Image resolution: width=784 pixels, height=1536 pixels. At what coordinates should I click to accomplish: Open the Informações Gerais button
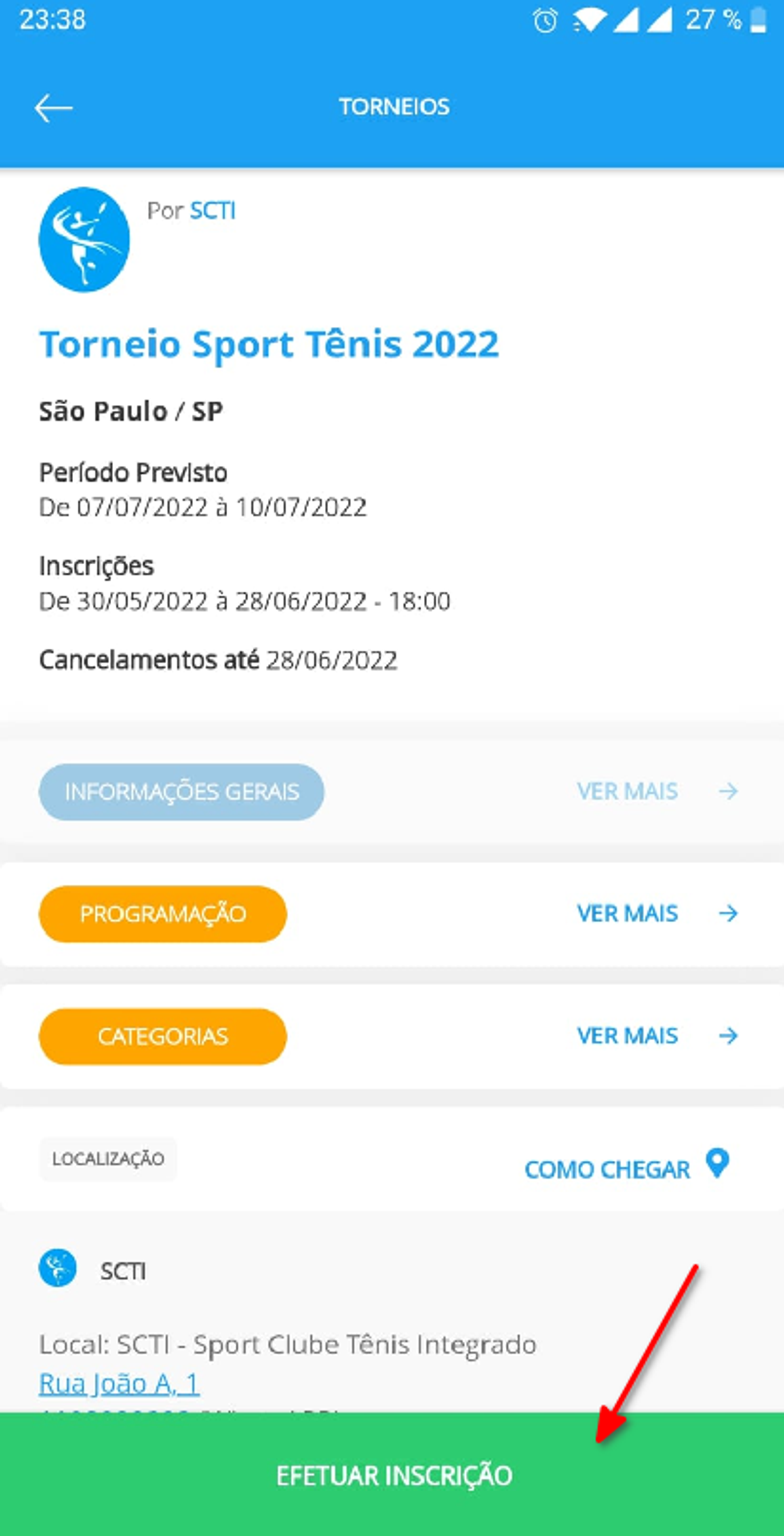[x=181, y=792]
